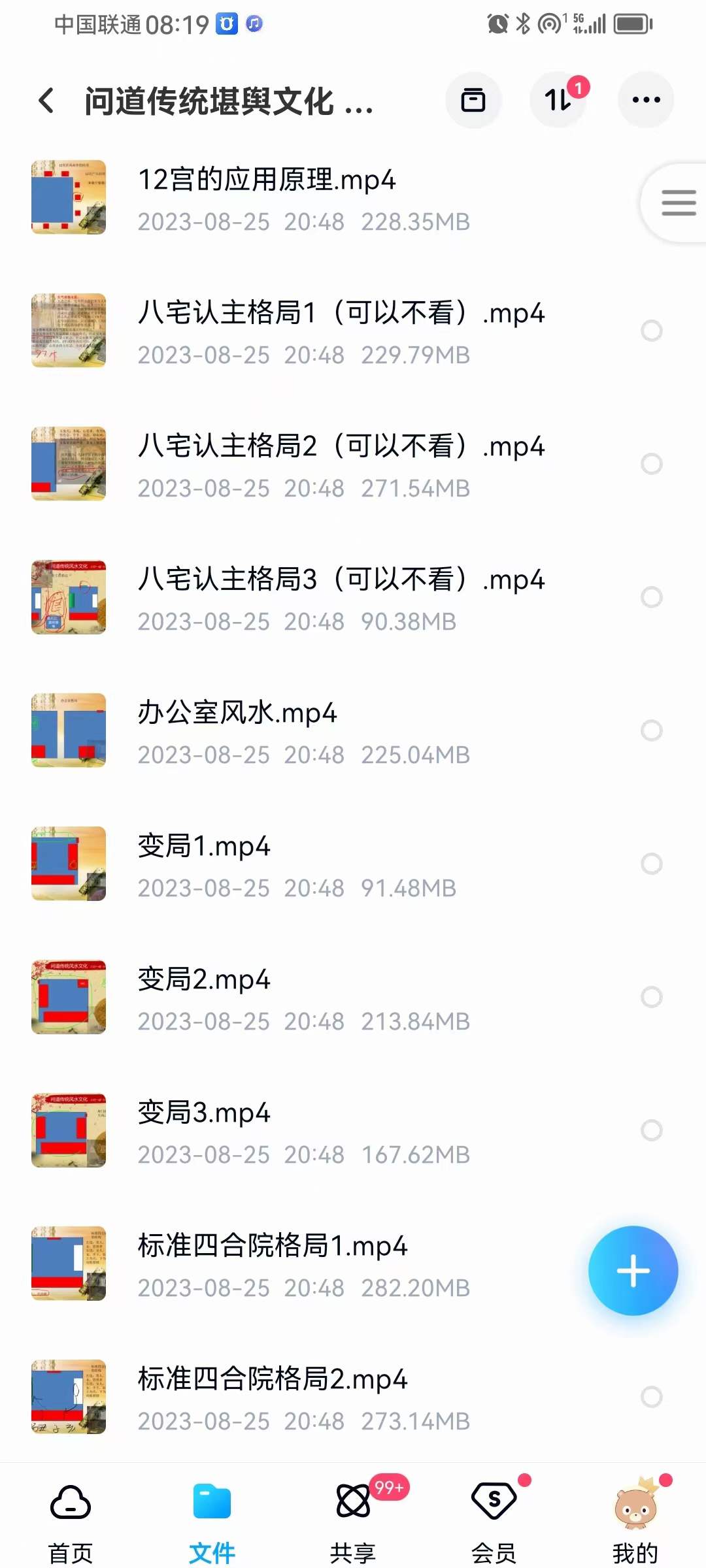Tap the archive box icon in top toolbar

point(473,100)
